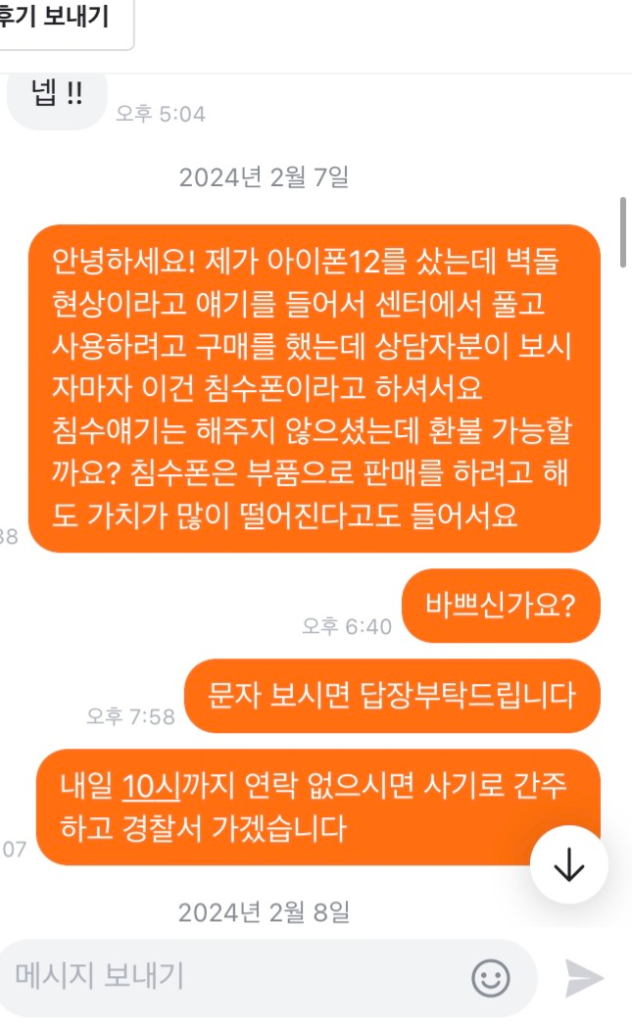Viewport: 632px width, 1024px height.
Task: Send the message with paper plane icon
Action: (585, 978)
